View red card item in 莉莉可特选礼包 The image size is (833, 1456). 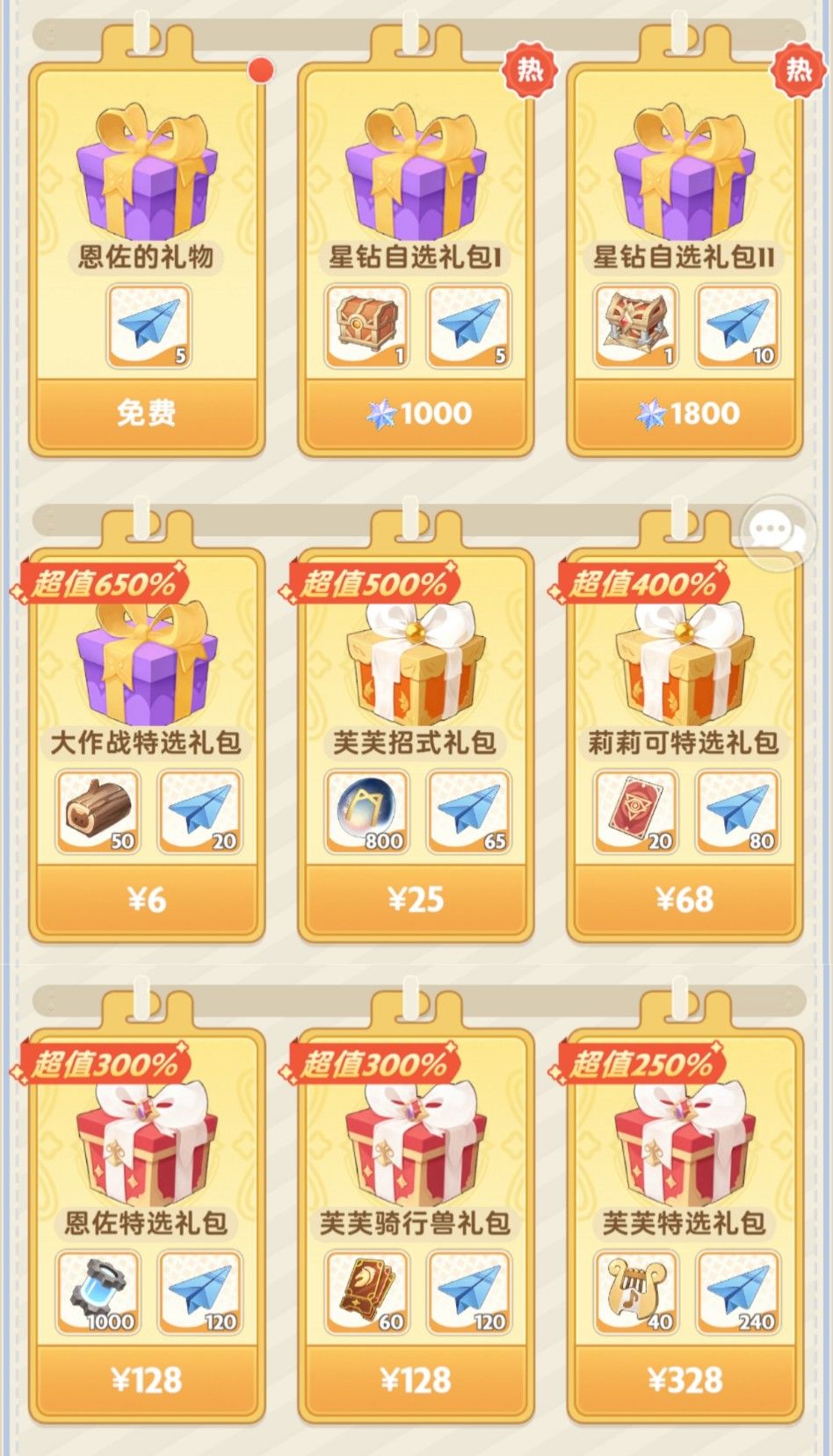pyautogui.click(x=636, y=811)
